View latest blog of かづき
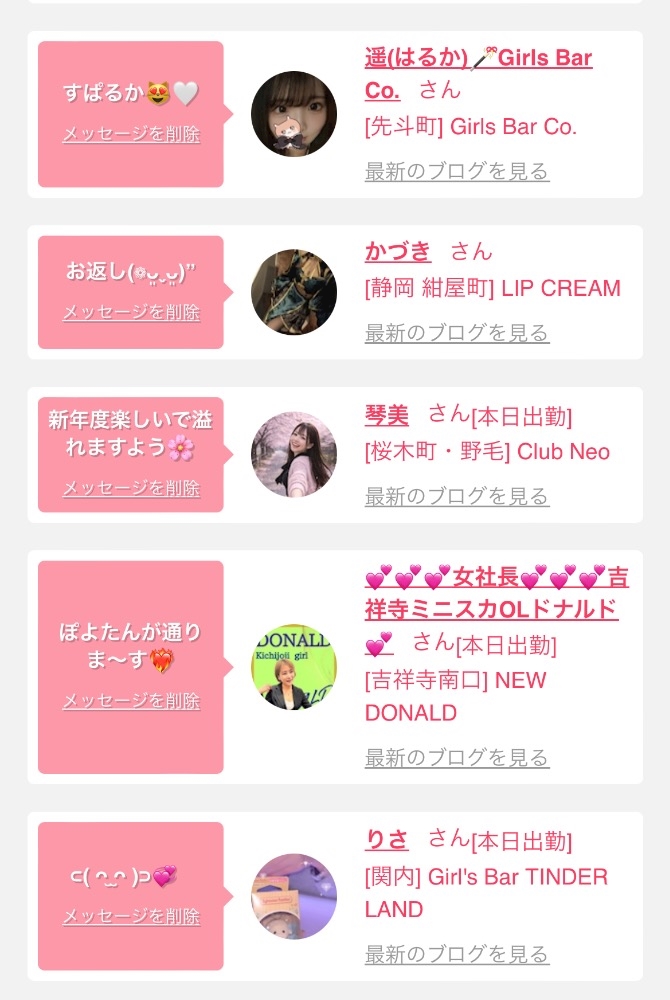Screen dimensions: 670x1000 [456, 332]
